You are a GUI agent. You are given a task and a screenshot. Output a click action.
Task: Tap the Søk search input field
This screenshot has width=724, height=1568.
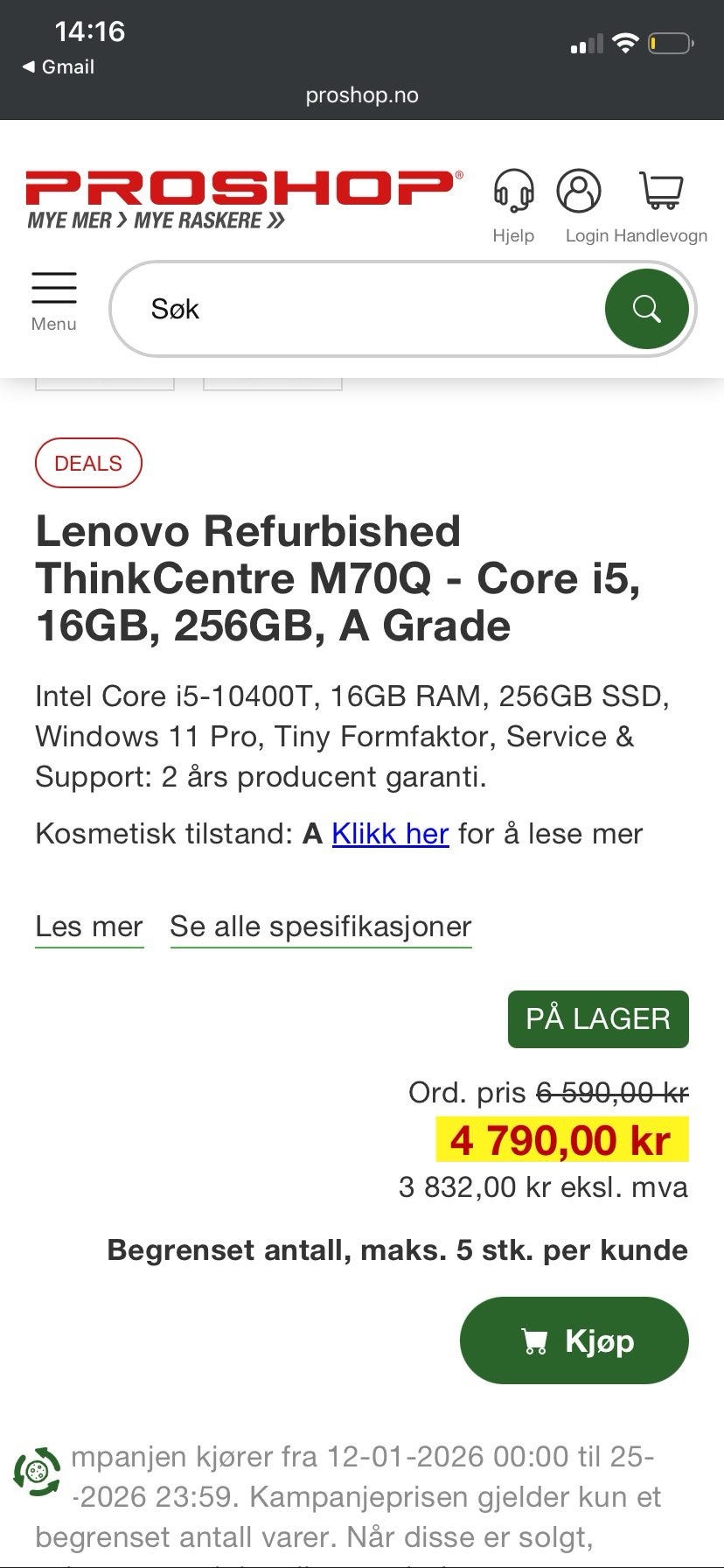350,308
